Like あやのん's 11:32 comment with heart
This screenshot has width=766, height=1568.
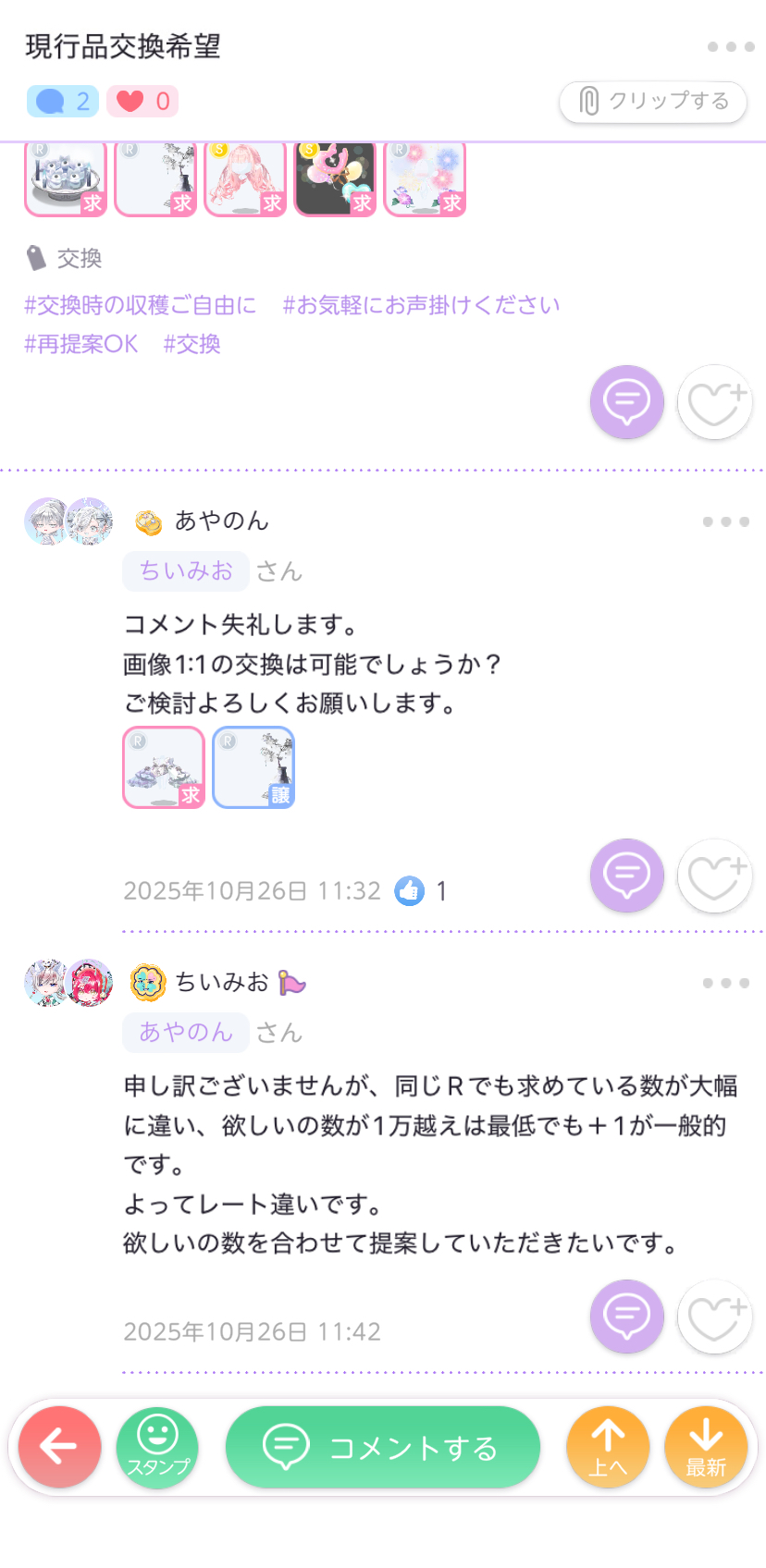[x=714, y=875]
